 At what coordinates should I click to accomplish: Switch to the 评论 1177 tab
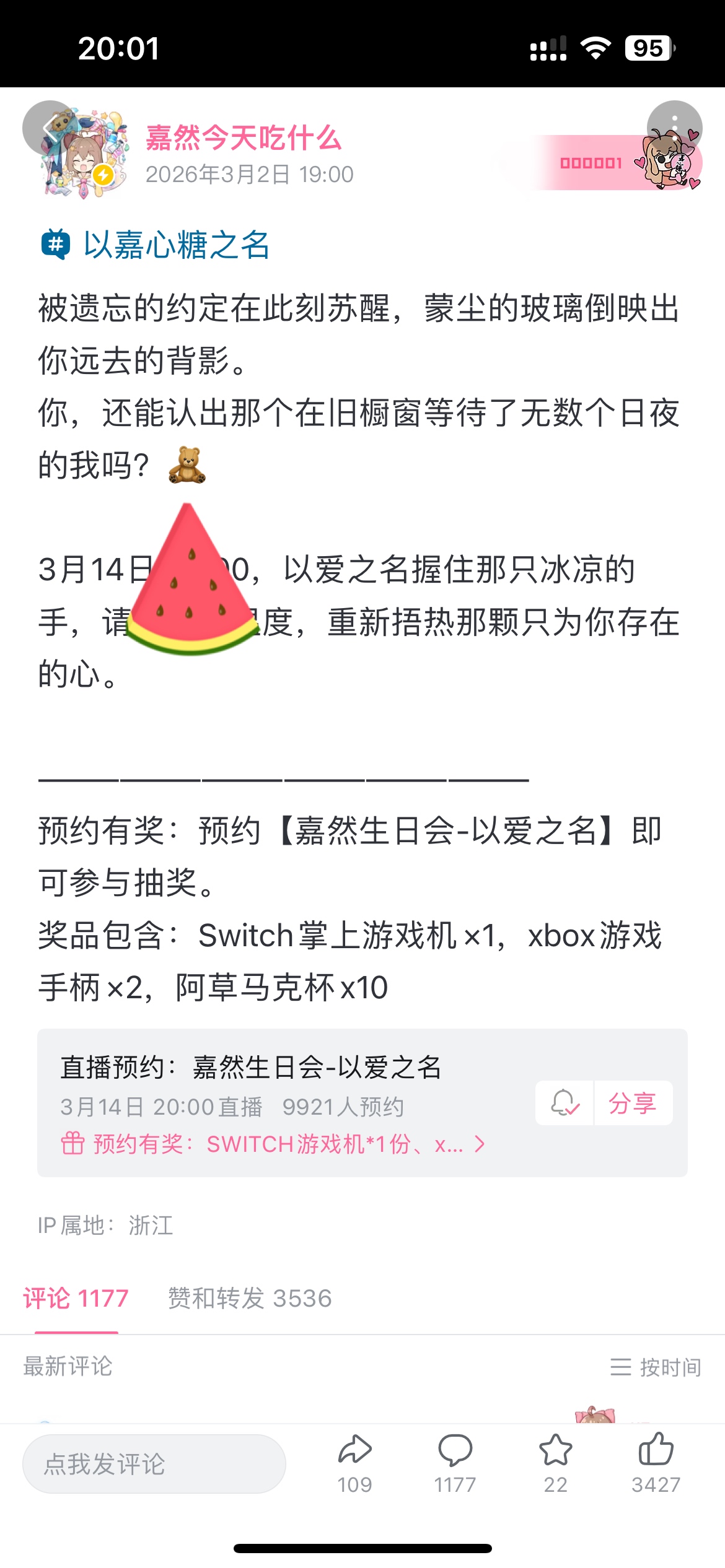click(76, 1298)
